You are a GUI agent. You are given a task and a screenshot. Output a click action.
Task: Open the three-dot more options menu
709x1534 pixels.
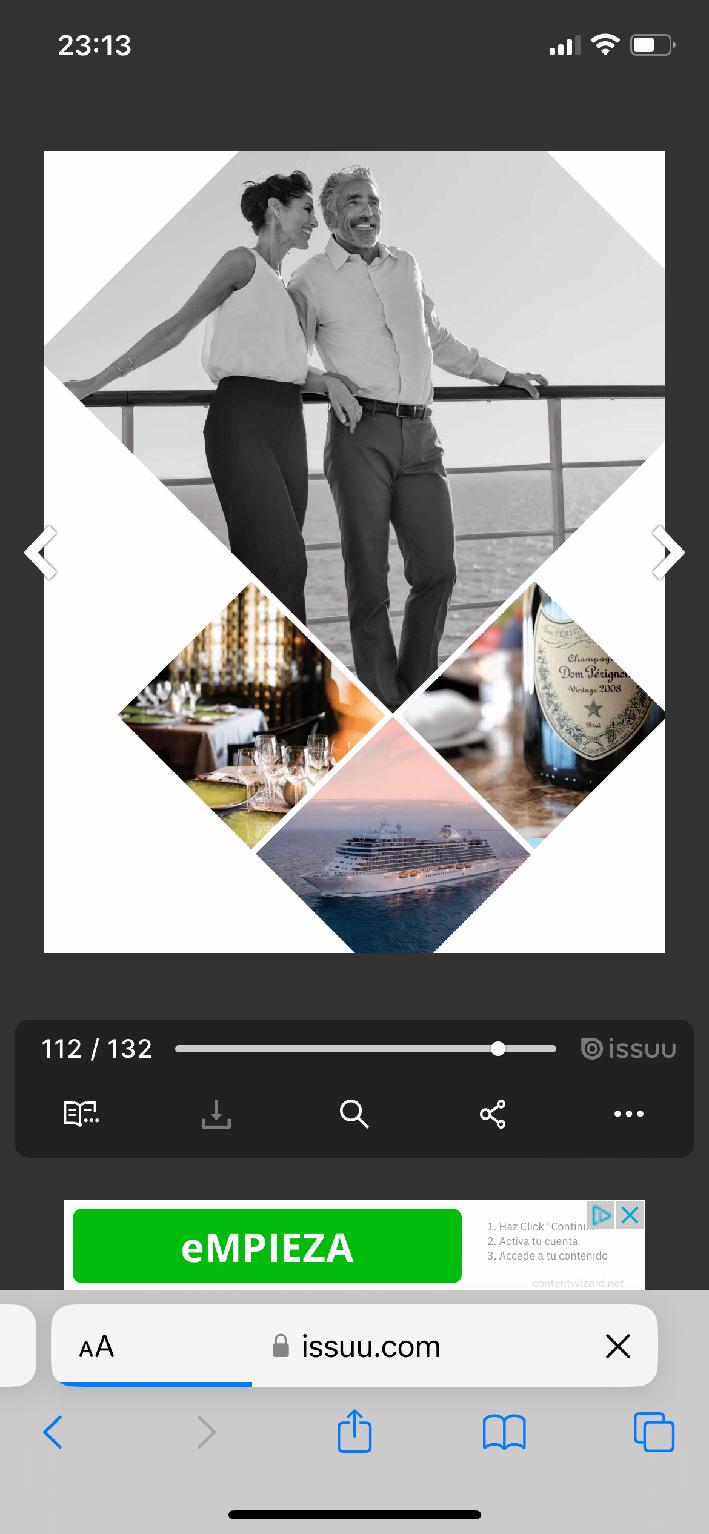pos(629,1114)
